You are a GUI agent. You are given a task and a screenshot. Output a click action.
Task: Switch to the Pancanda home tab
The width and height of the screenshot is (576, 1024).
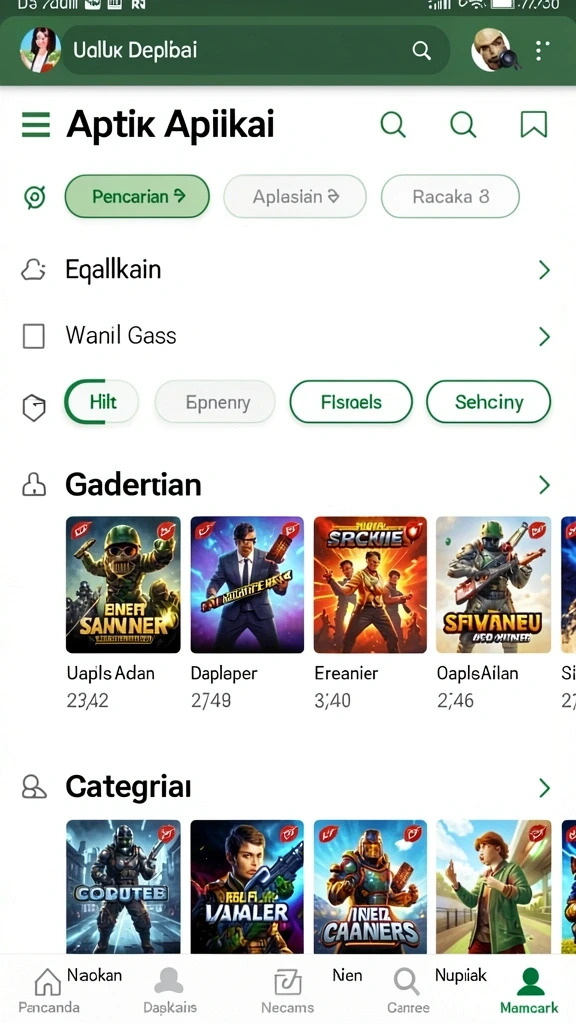point(48,991)
